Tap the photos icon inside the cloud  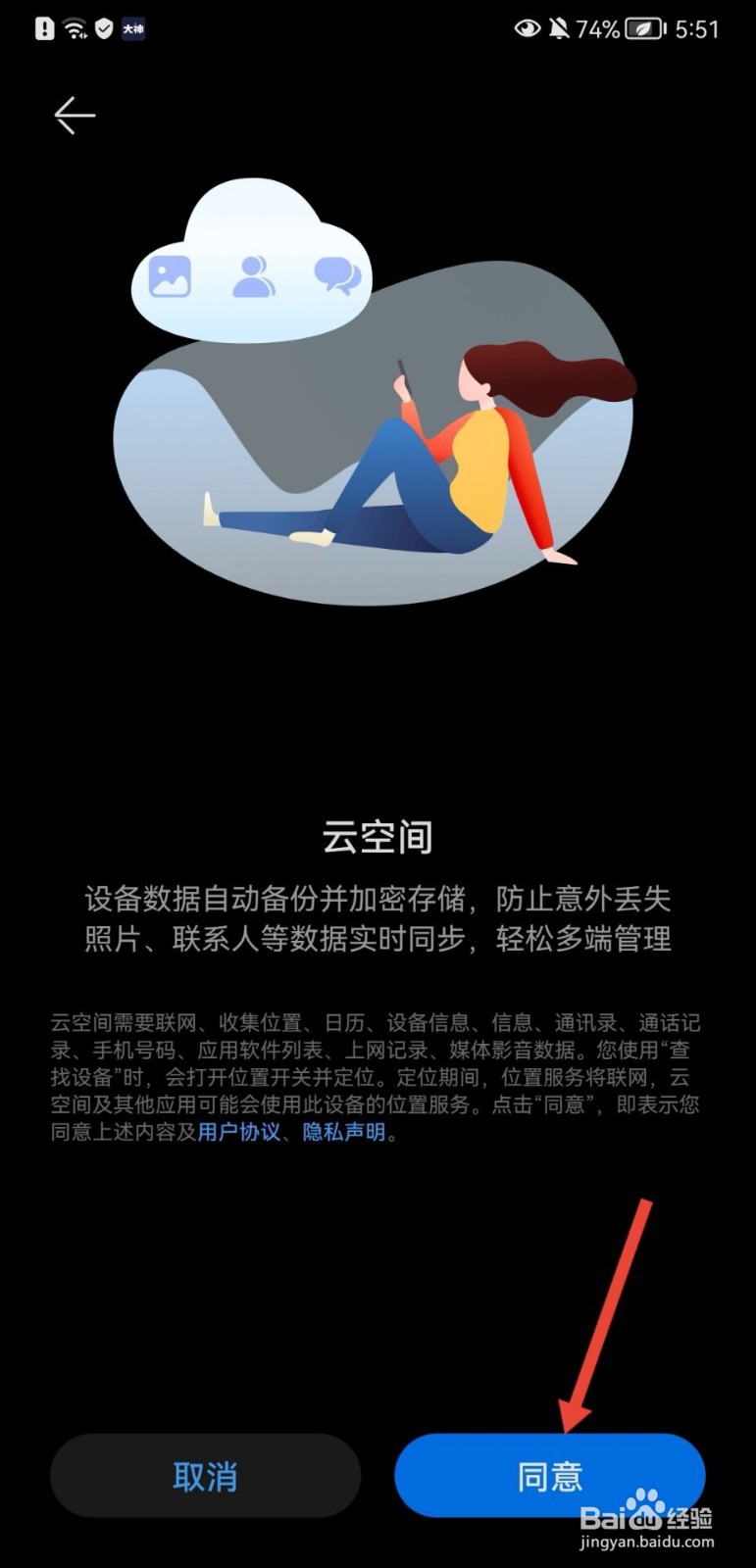click(x=171, y=274)
